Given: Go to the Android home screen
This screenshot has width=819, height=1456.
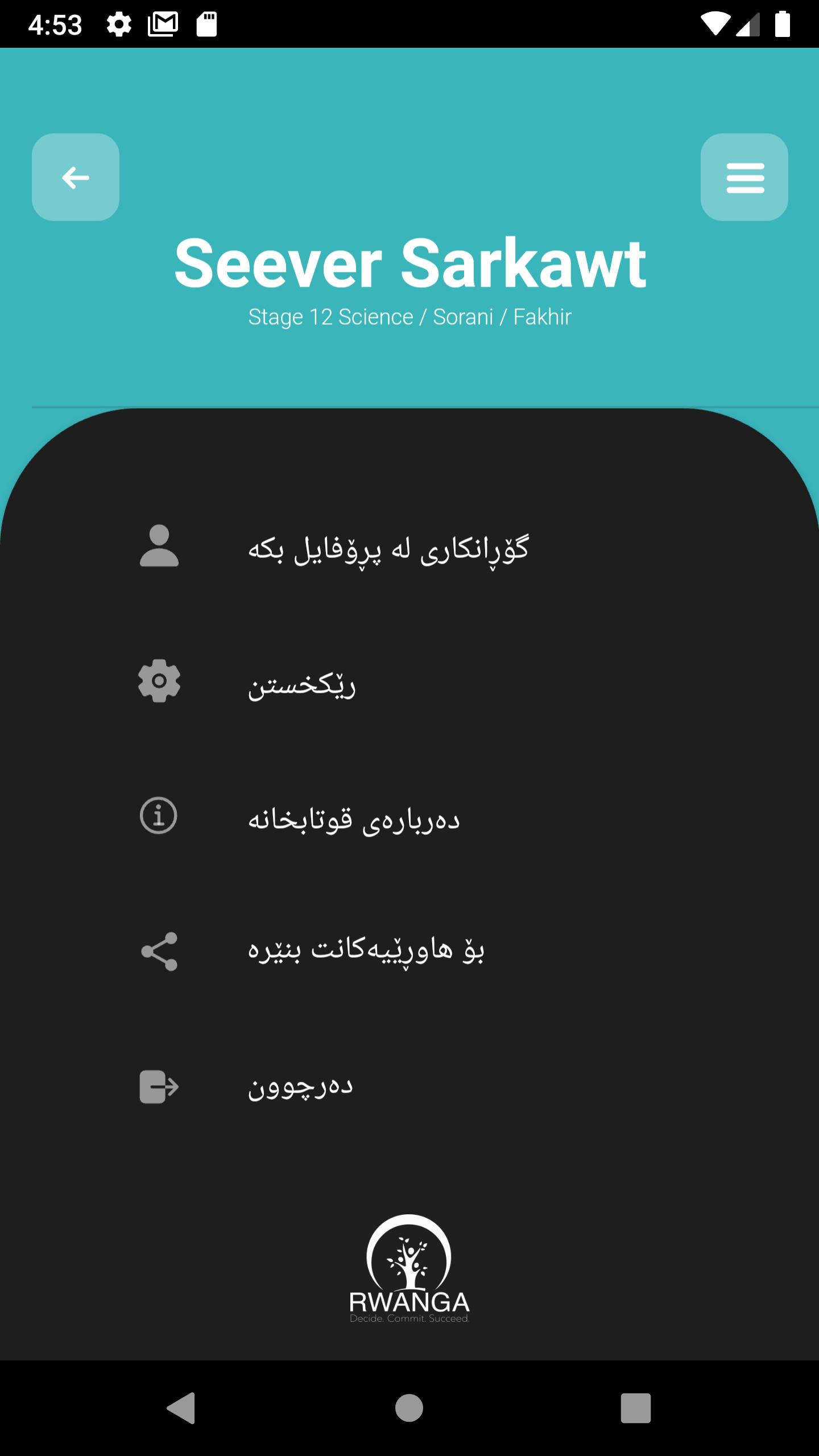Looking at the screenshot, I should (409, 1408).
